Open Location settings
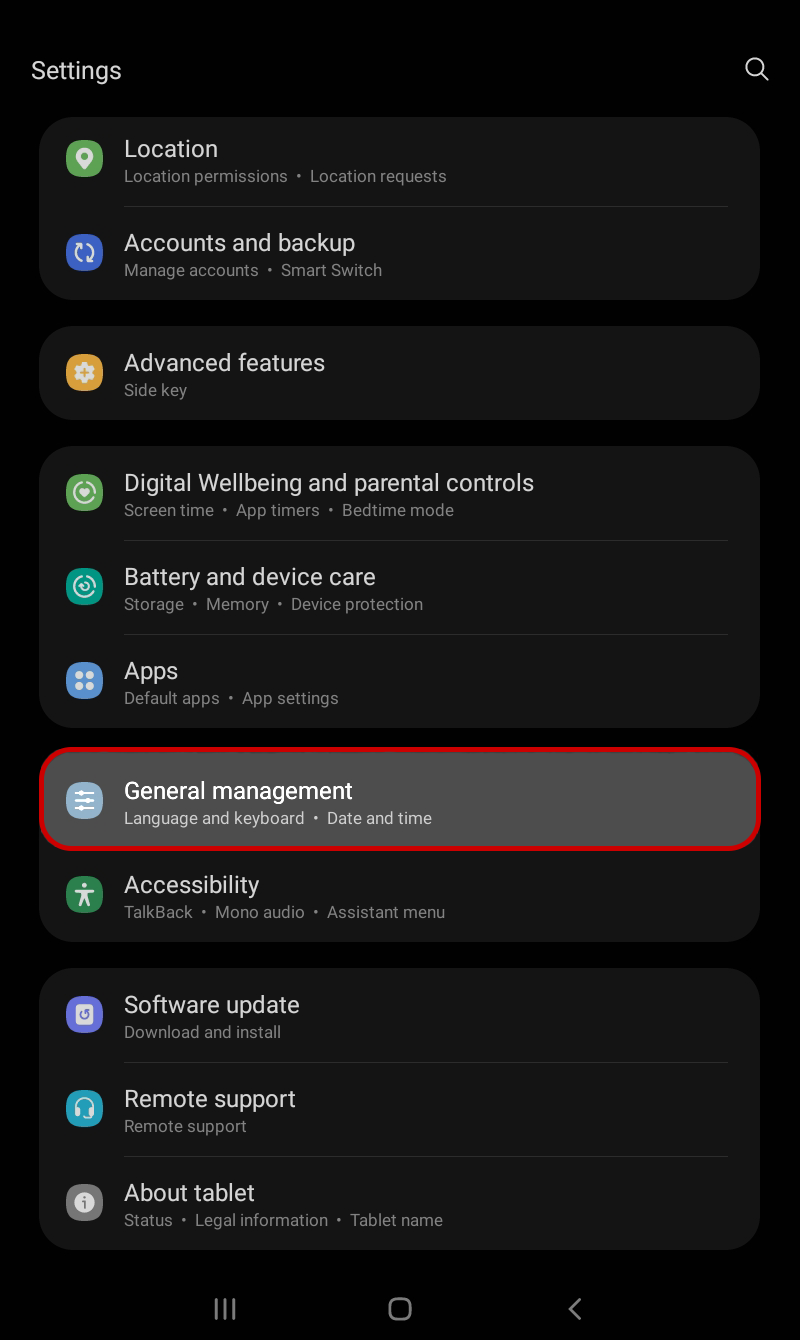 (400, 160)
